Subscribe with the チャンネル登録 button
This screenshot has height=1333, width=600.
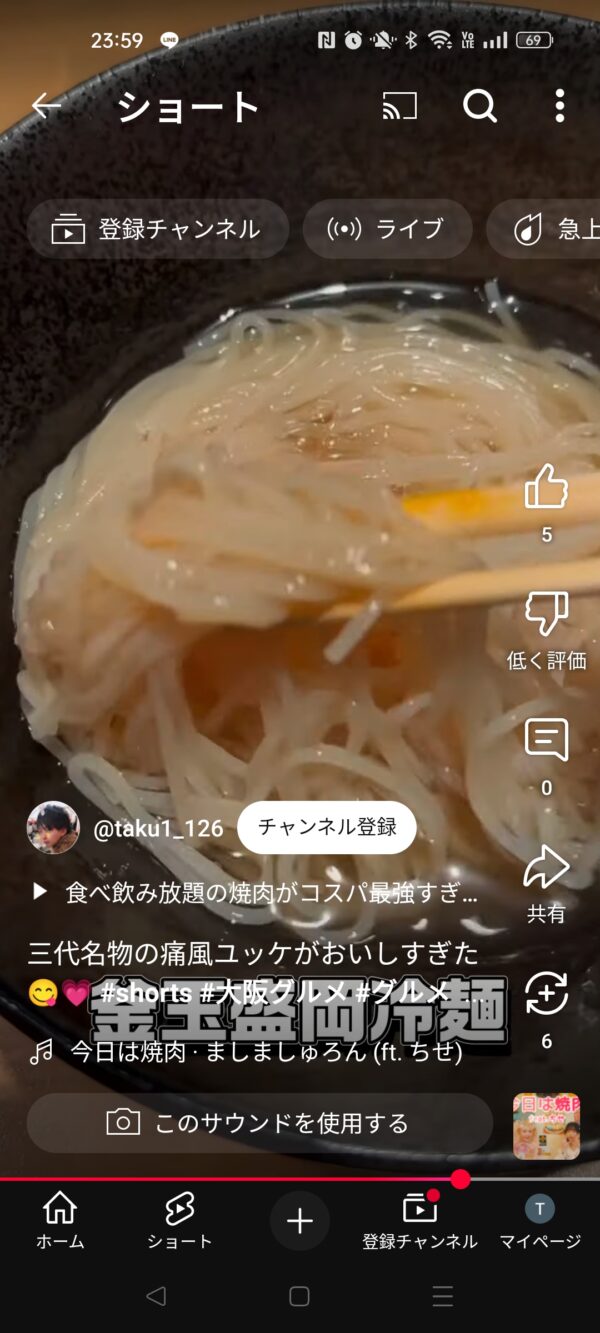[x=327, y=827]
